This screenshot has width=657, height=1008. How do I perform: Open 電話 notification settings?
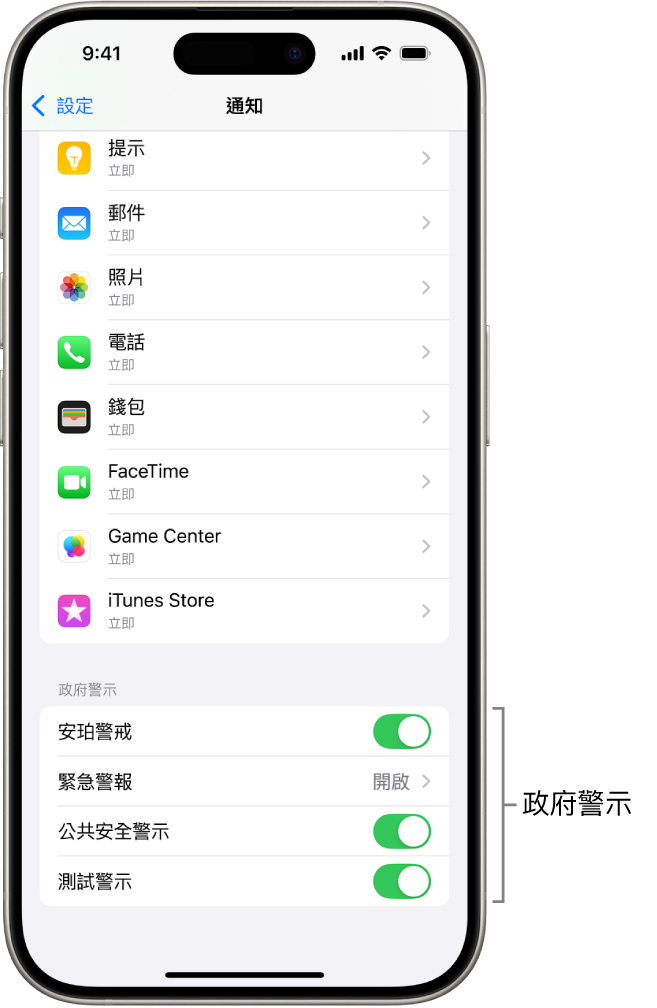(245, 352)
